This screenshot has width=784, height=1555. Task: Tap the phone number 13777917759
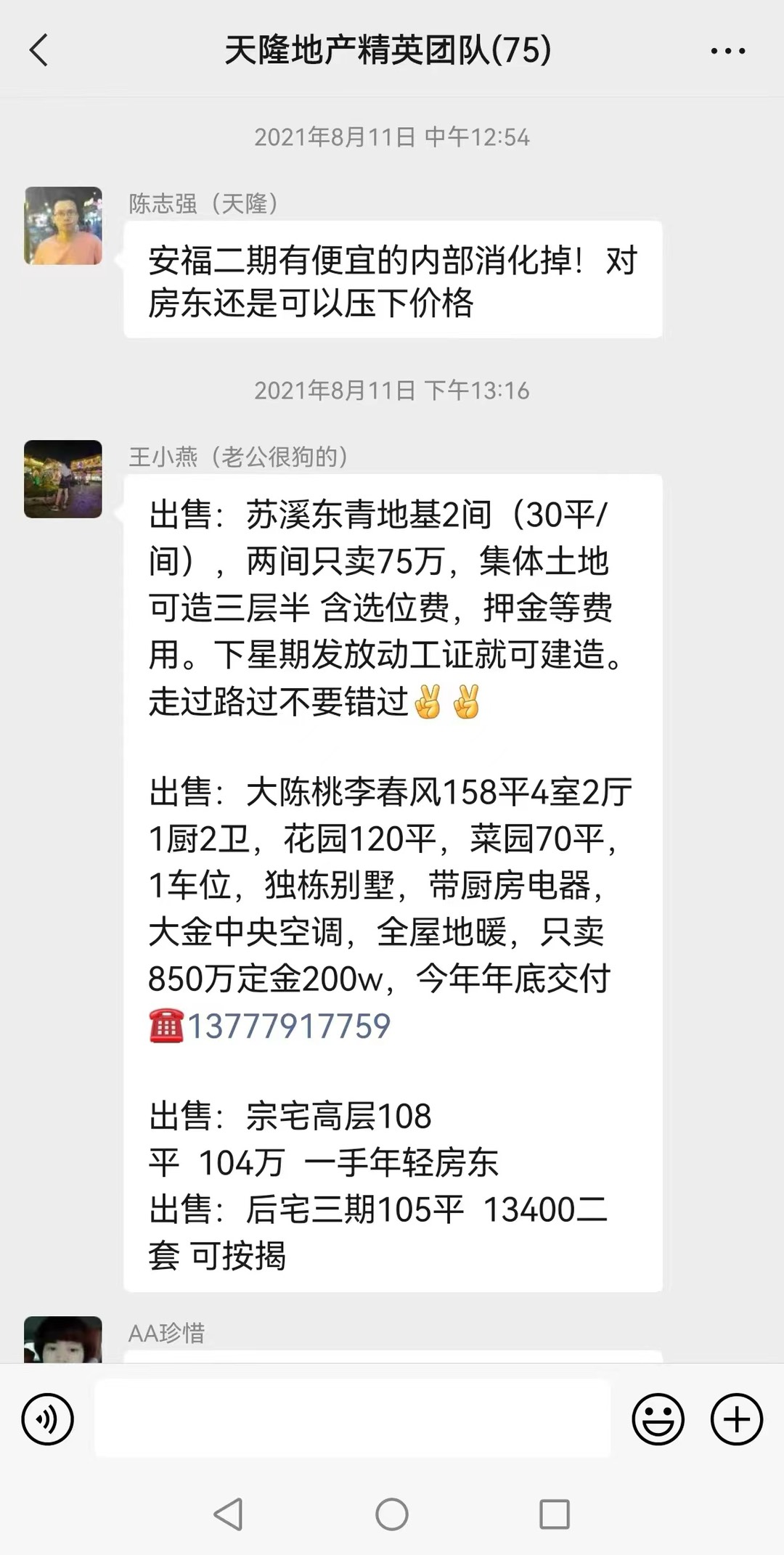coord(289,1026)
